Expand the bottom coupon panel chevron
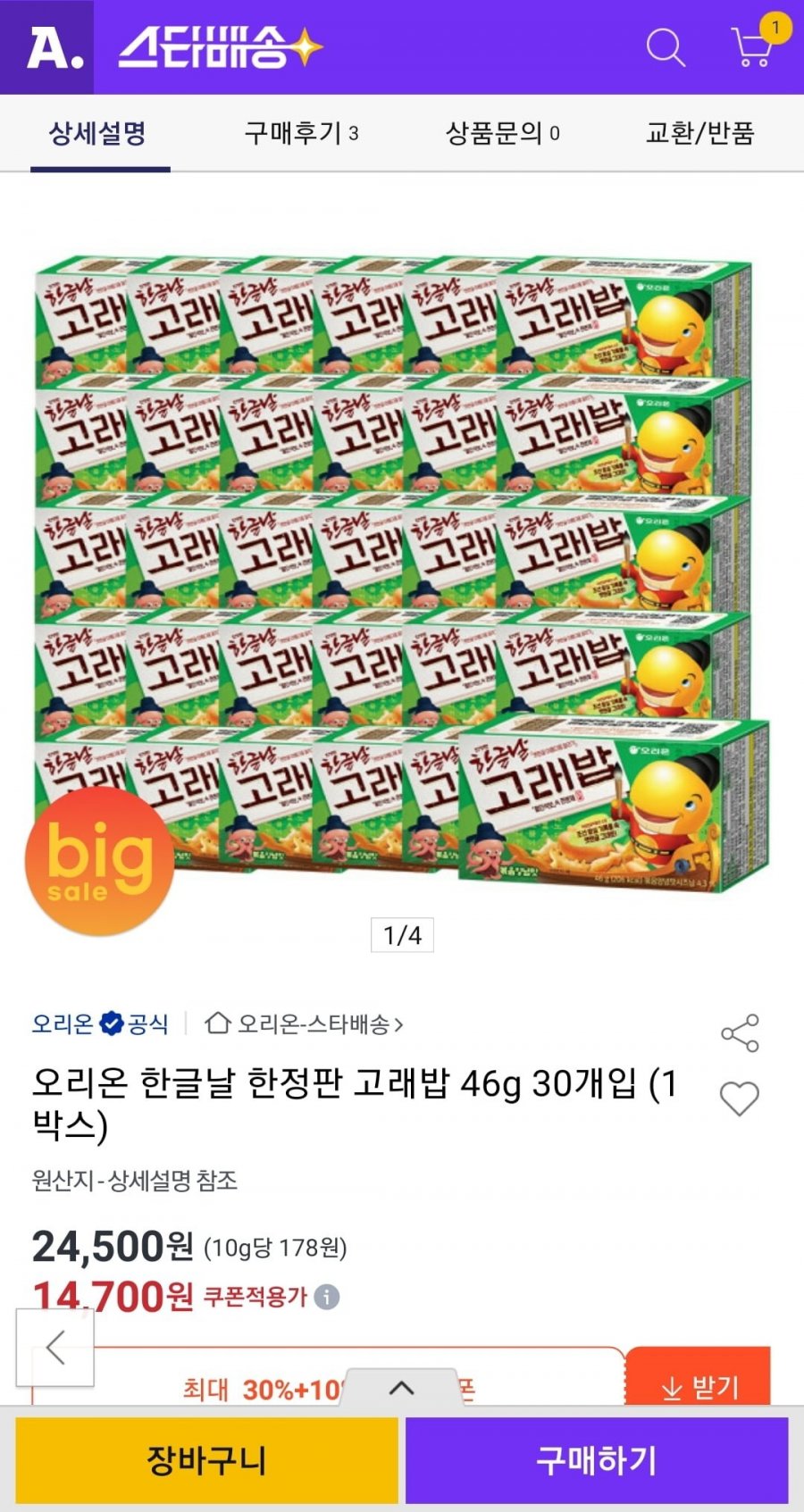This screenshot has height=1512, width=804. pos(401,1390)
